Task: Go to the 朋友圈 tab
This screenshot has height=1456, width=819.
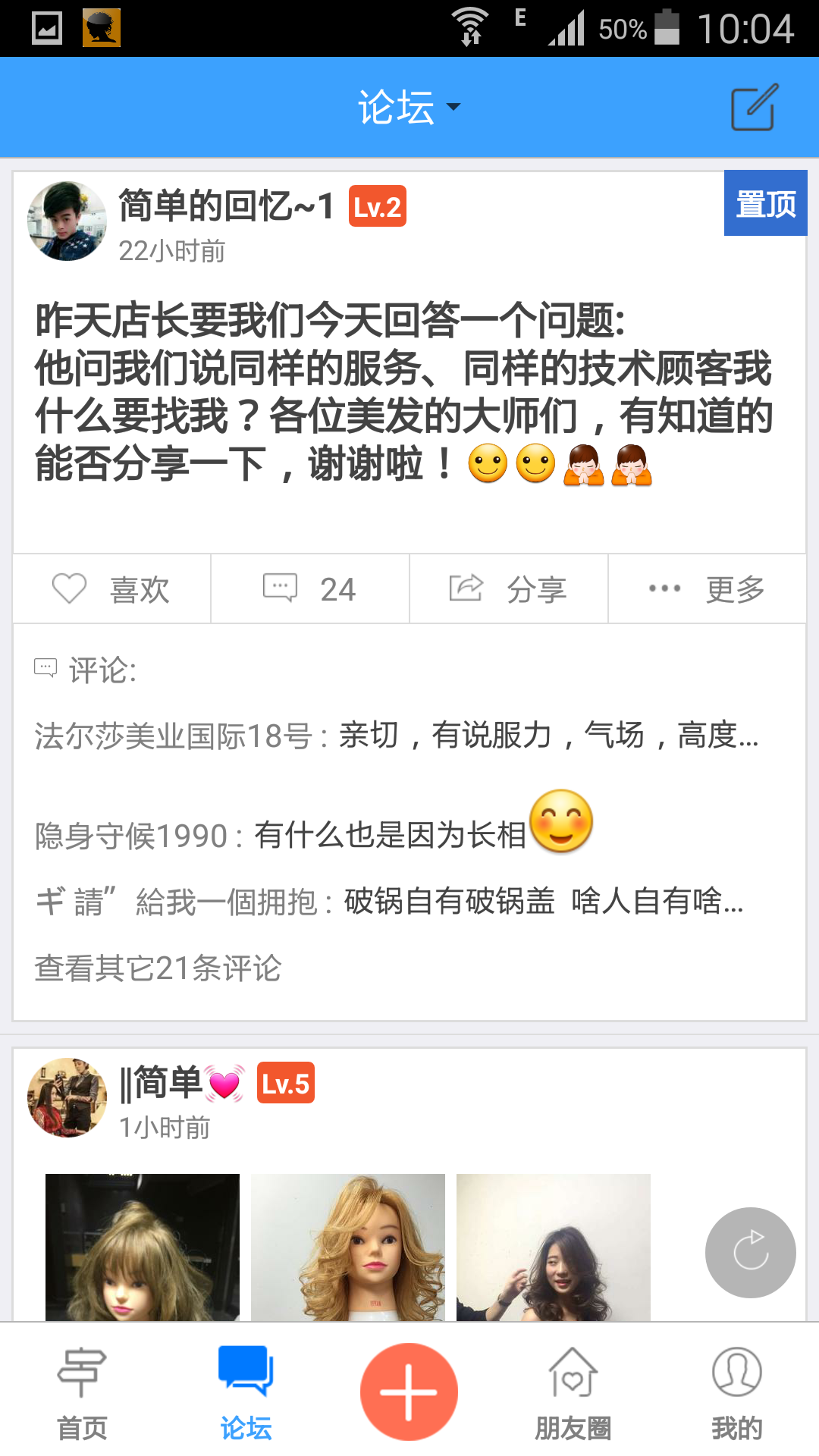Action: [x=573, y=1392]
